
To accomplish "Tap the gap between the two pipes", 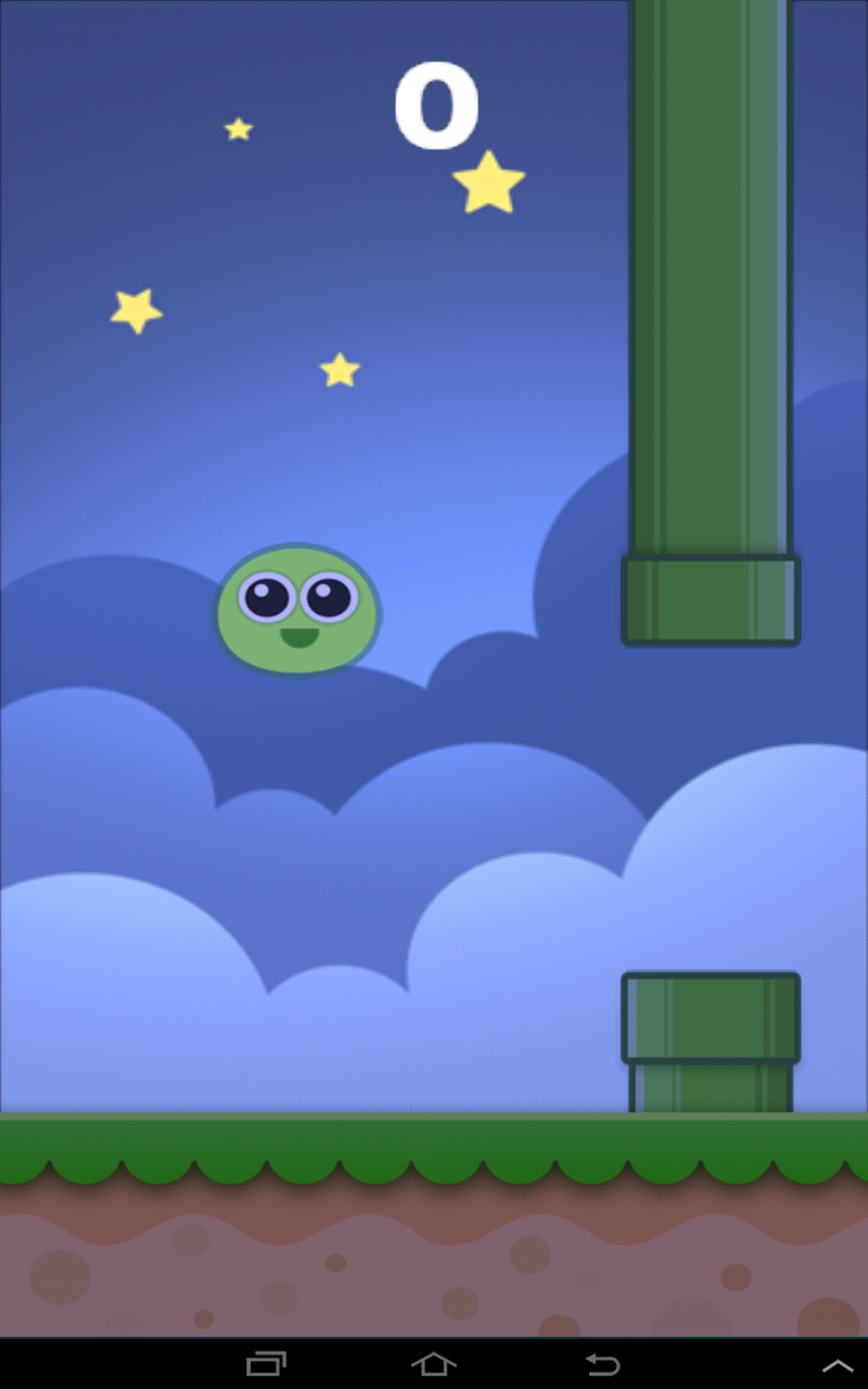I will click(713, 809).
